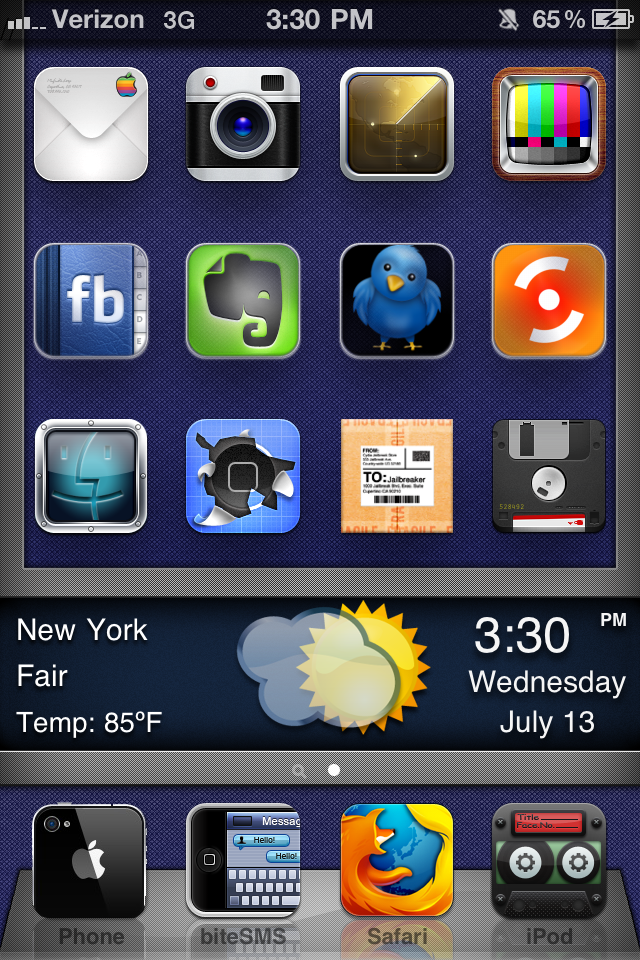The width and height of the screenshot is (640, 960).
Task: Open Safari from the dock
Action: tap(396, 862)
